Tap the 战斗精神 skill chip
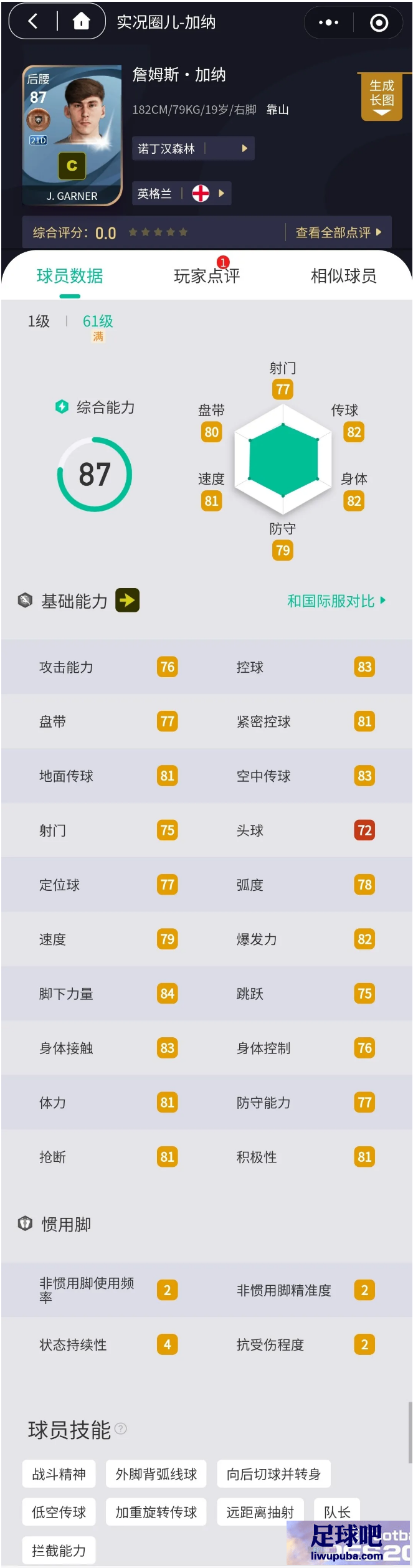Viewport: 413px width, 1568px height. pyautogui.click(x=59, y=1474)
